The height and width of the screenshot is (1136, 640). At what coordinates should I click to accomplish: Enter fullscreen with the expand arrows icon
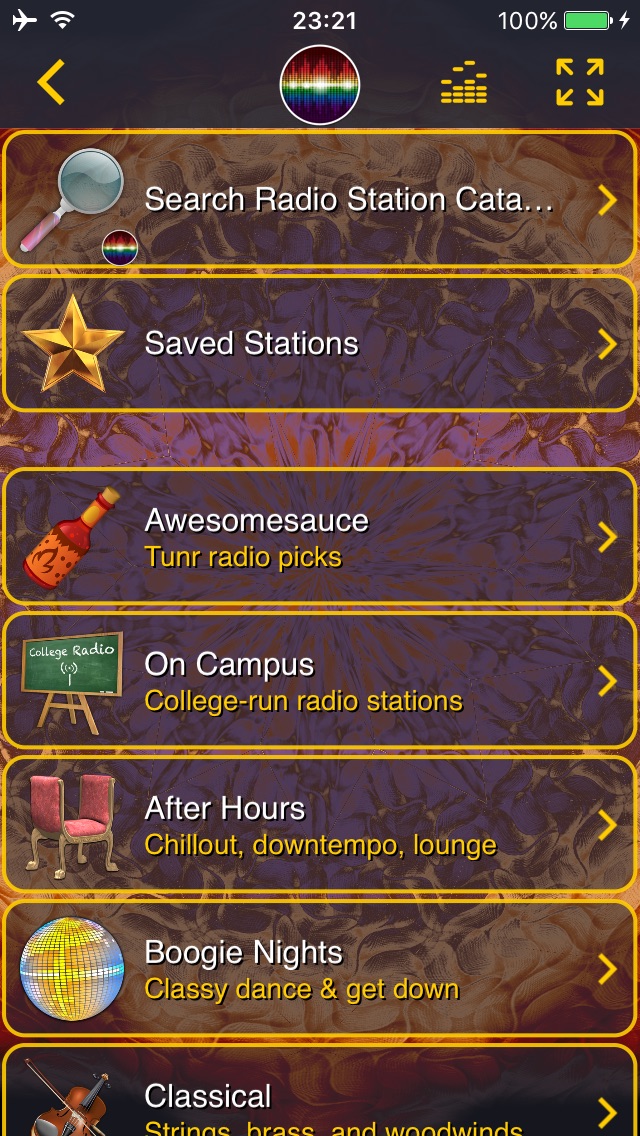(x=580, y=83)
